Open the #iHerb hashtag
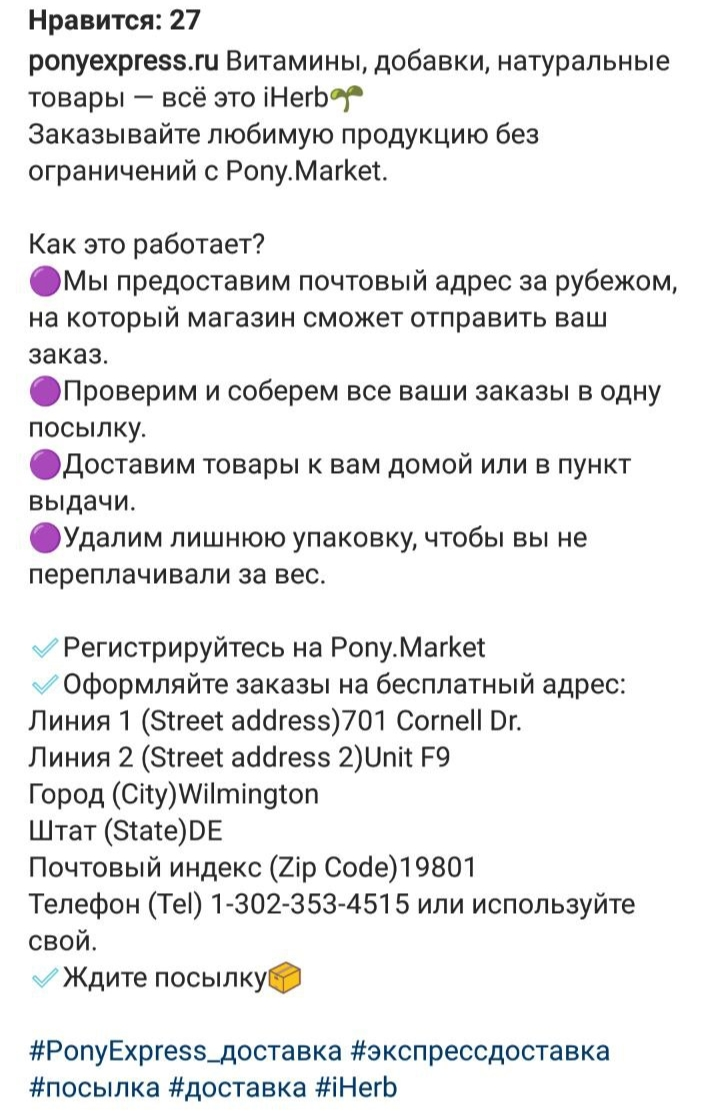 (356, 1088)
